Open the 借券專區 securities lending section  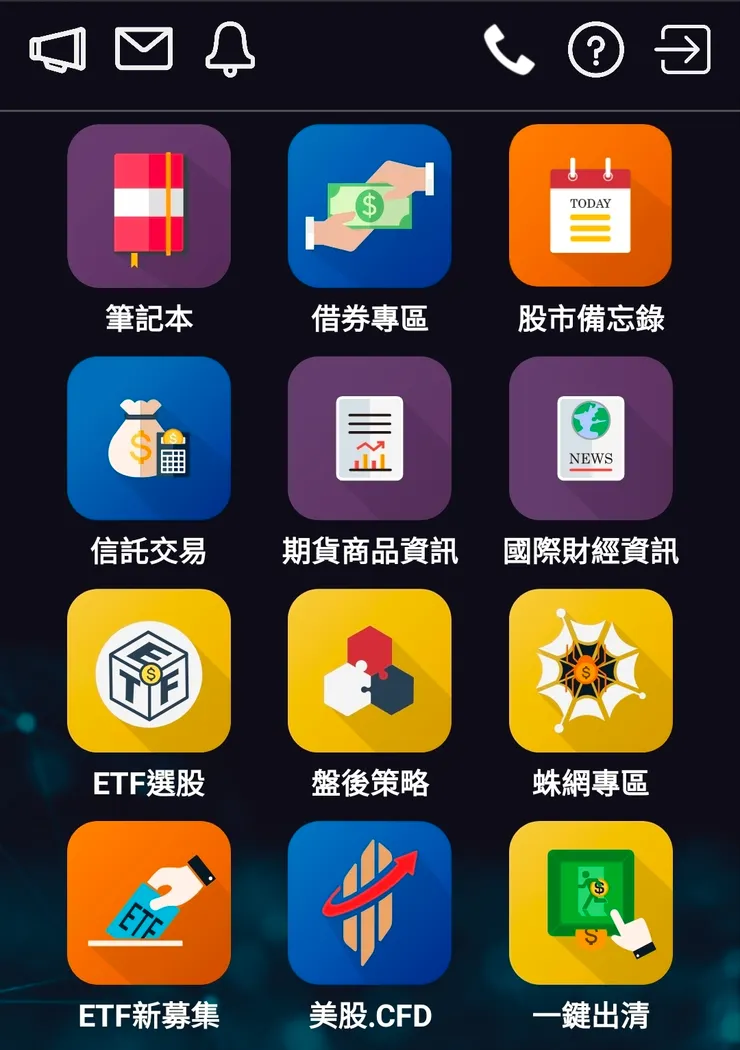click(370, 206)
